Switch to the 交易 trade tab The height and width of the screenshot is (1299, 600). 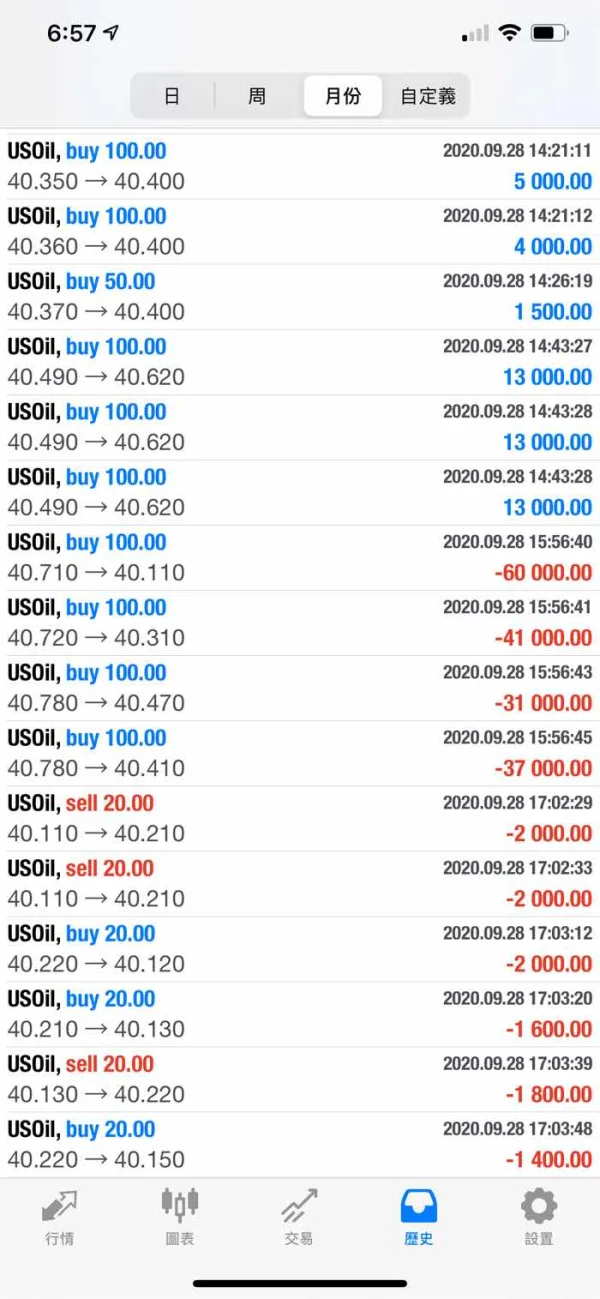tap(299, 1215)
